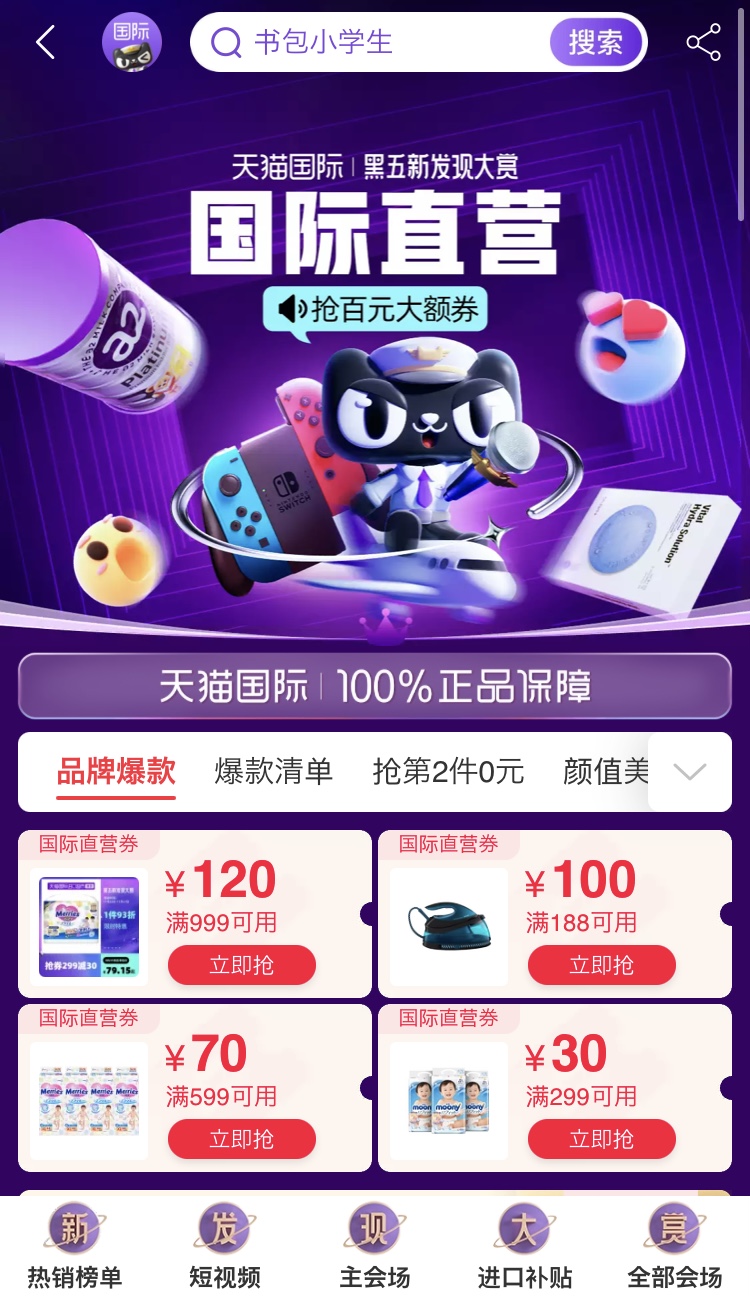Viewport: 750px width, 1296px height.
Task: Open the 抢第2件0元 tab
Action: coord(448,772)
